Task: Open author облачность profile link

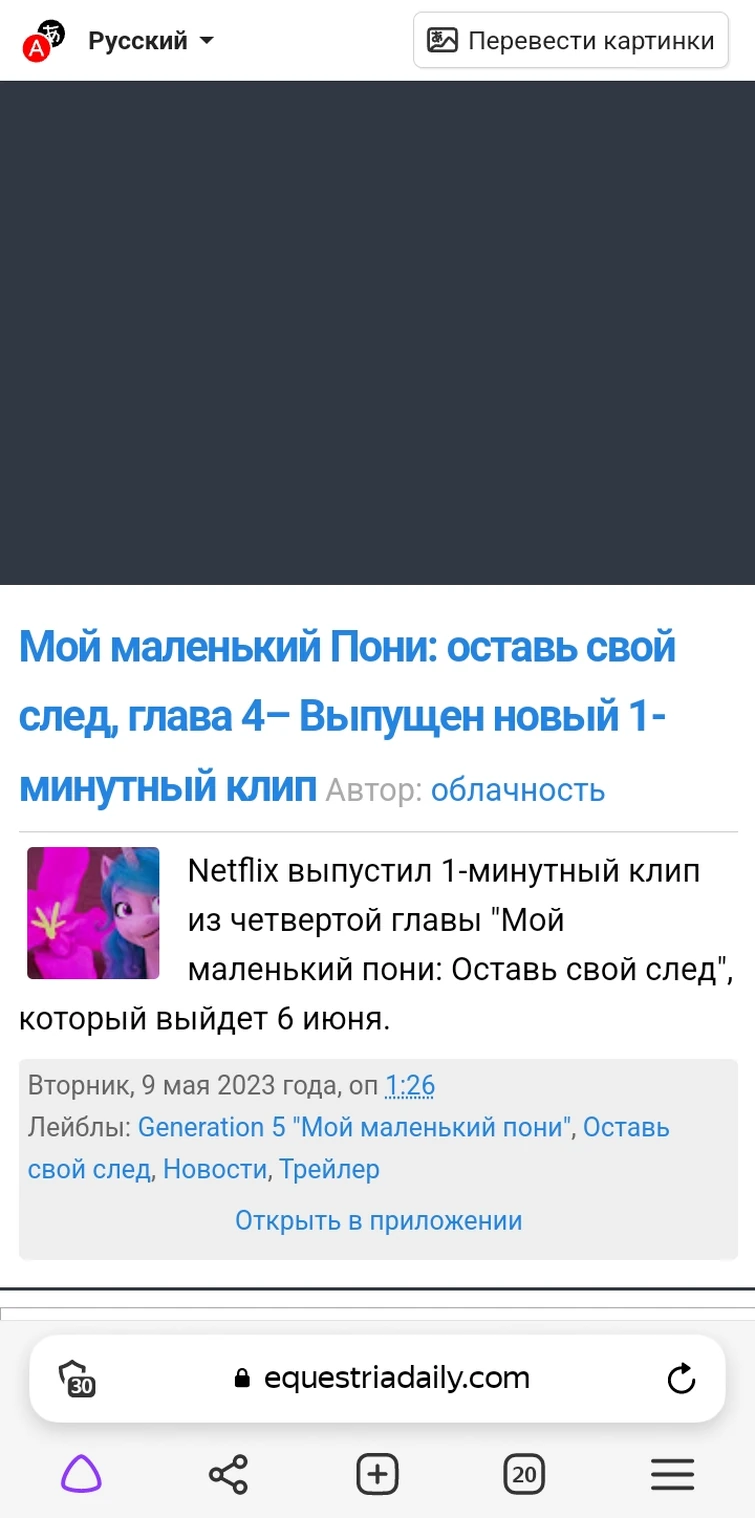Action: (x=517, y=790)
